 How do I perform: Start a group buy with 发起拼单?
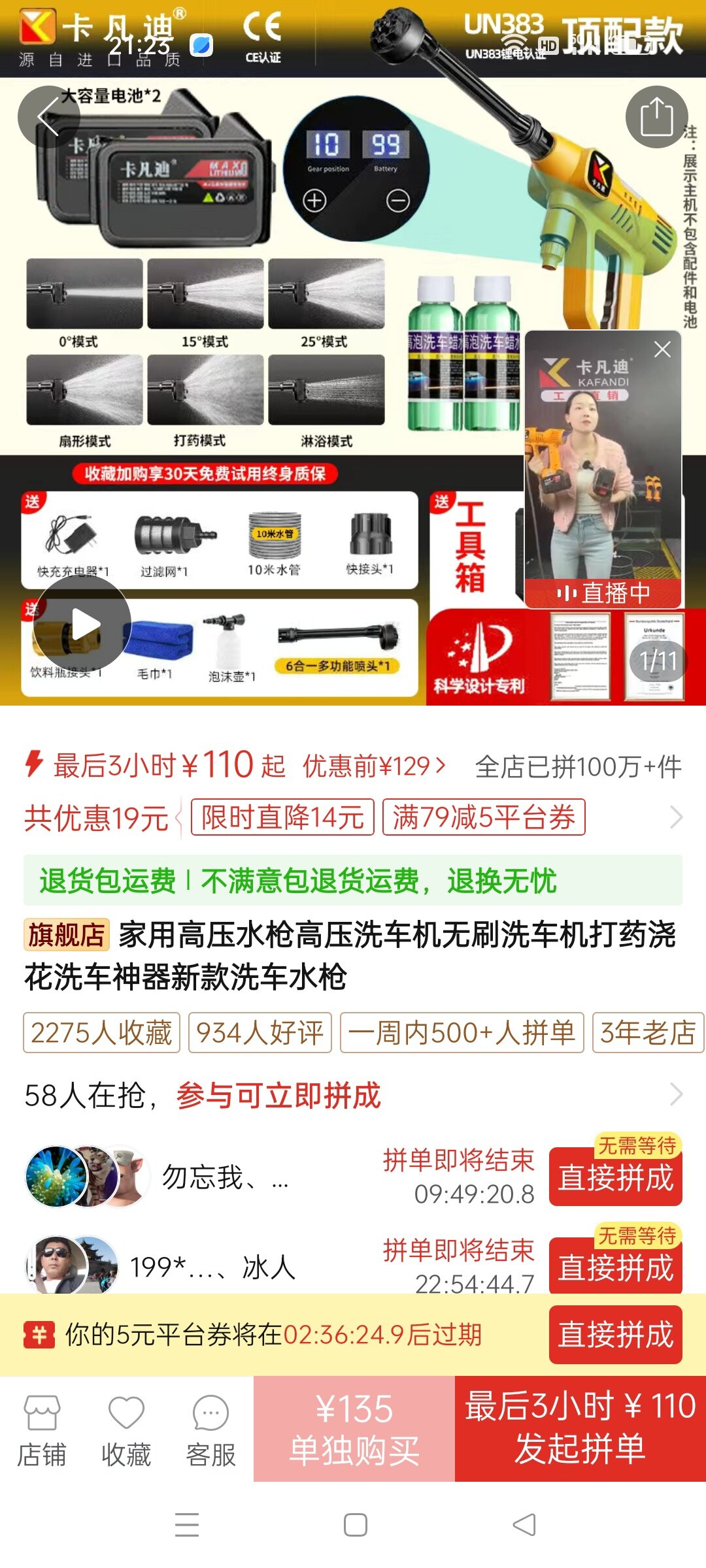coord(580,1429)
